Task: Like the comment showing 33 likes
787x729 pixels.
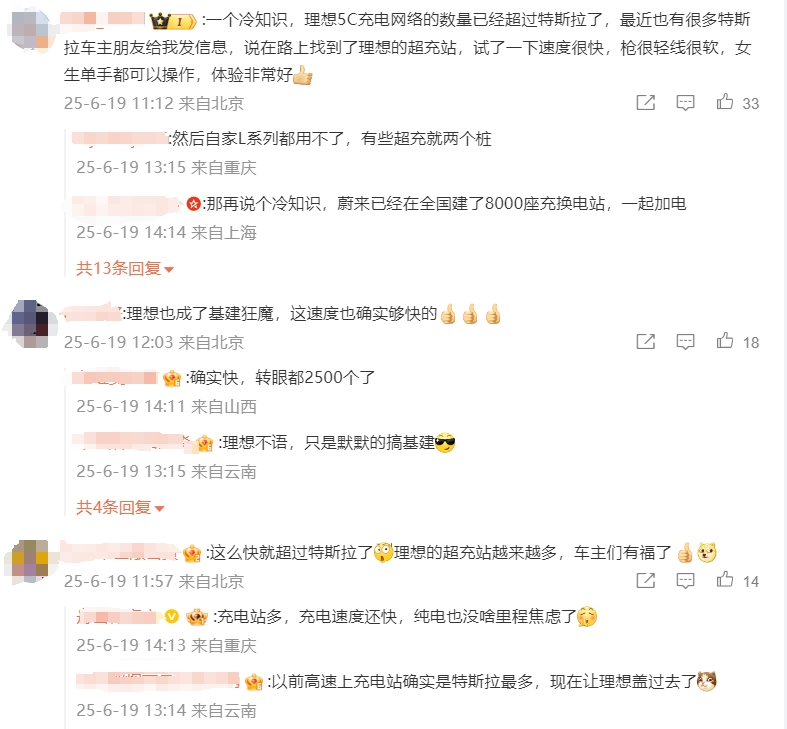Action: click(725, 103)
